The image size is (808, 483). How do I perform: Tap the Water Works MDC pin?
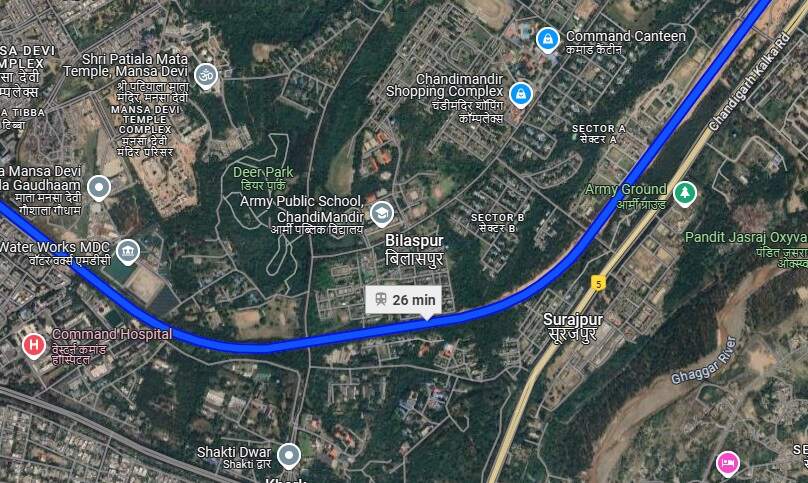[x=127, y=250]
